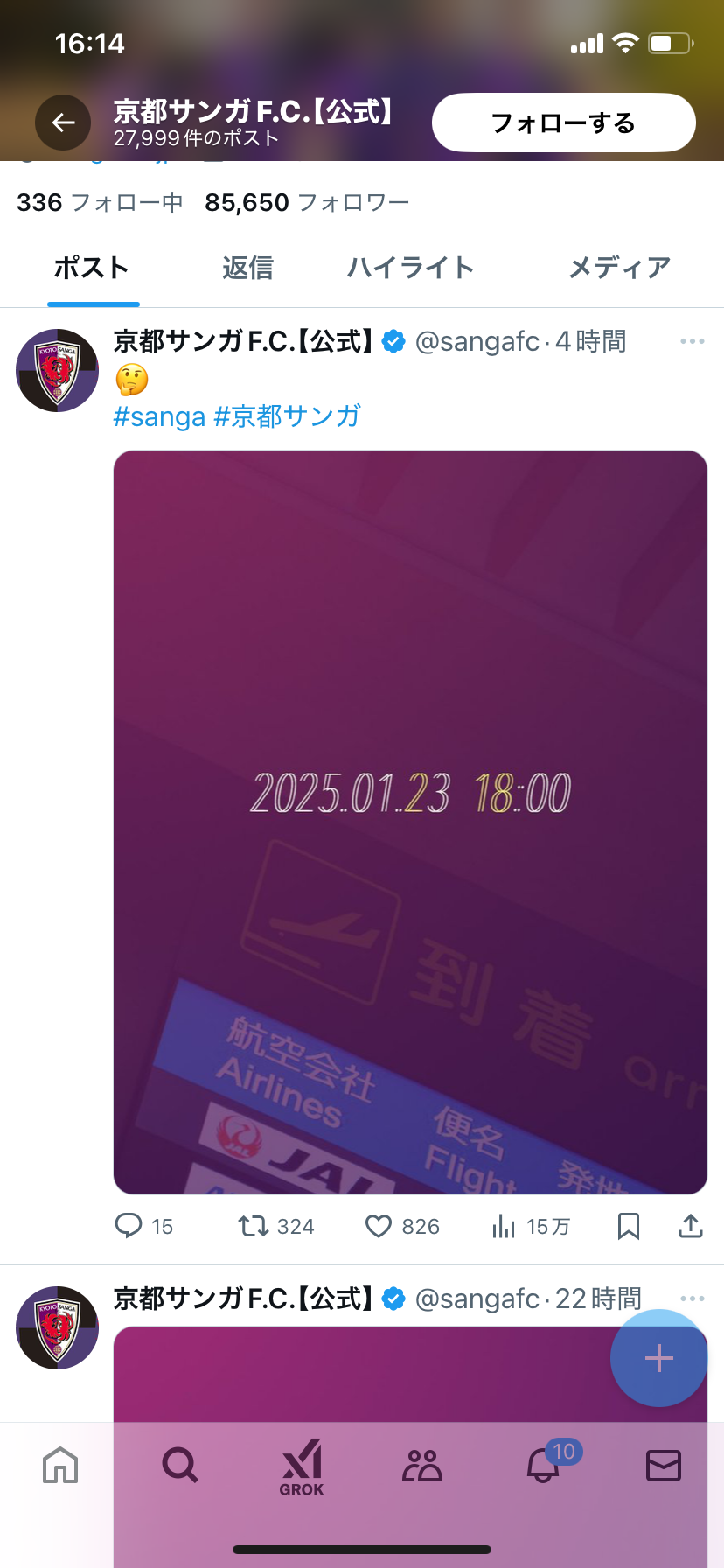Open the Grok tab
The height and width of the screenshot is (1568, 724).
pos(302,1466)
